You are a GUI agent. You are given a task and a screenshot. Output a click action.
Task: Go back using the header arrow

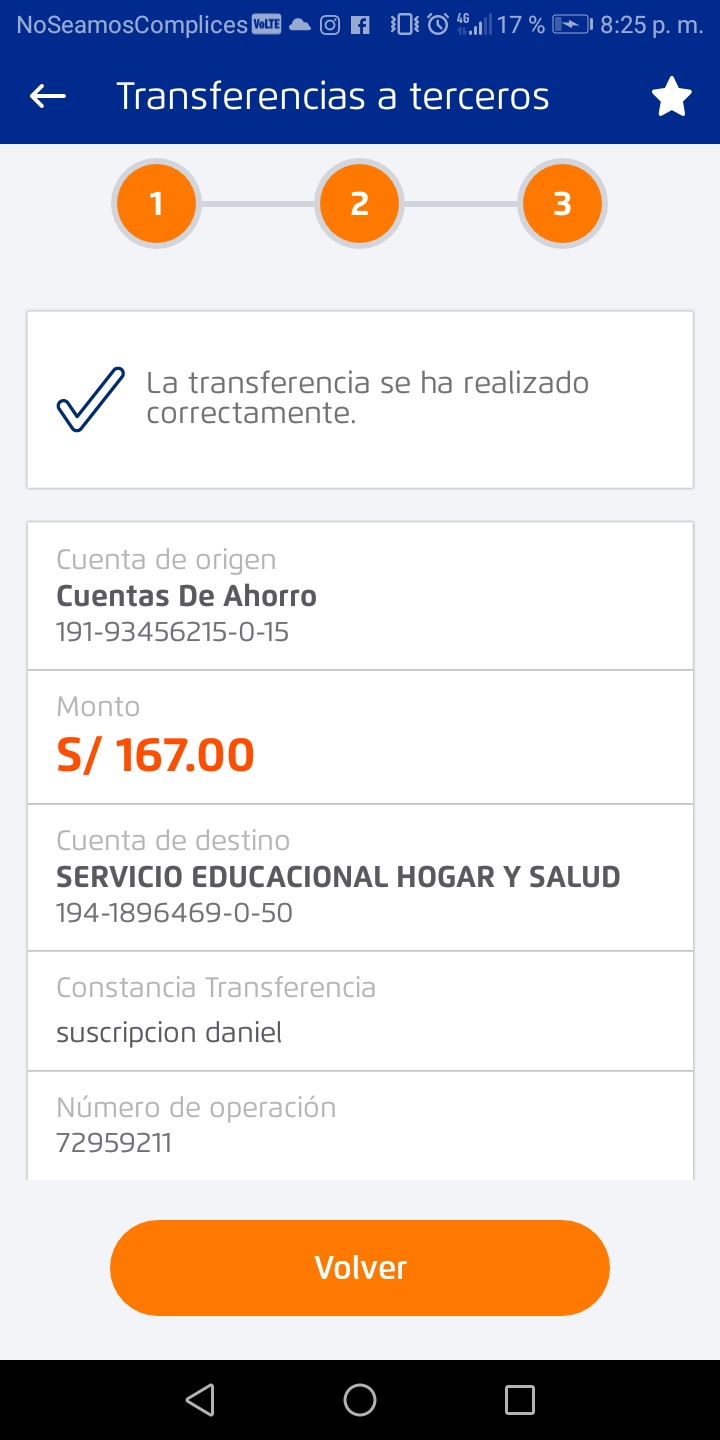pos(48,96)
